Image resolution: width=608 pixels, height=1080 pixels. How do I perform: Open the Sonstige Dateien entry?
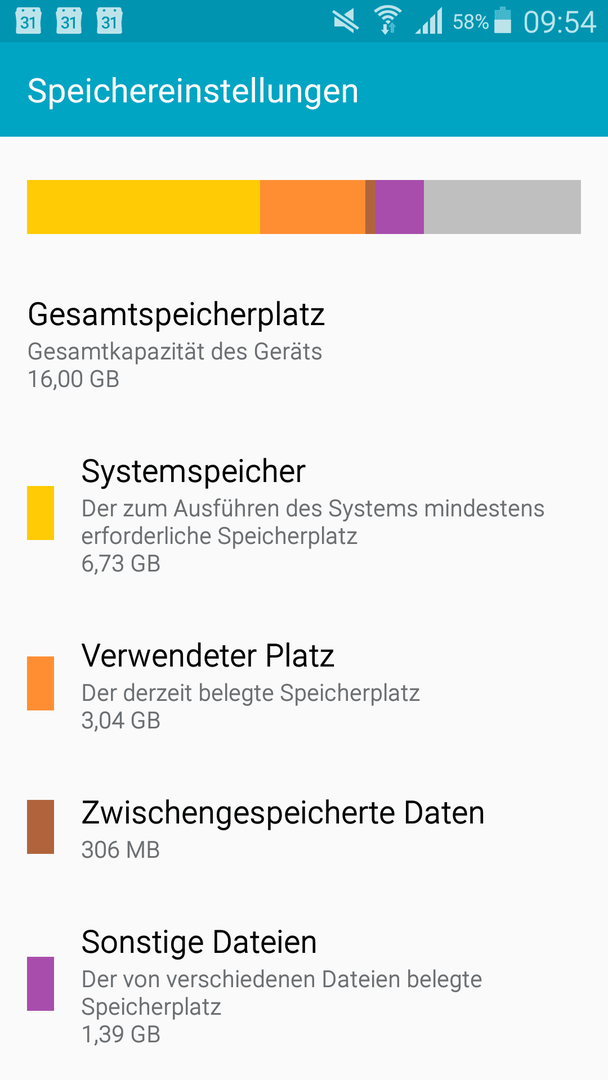(304, 984)
